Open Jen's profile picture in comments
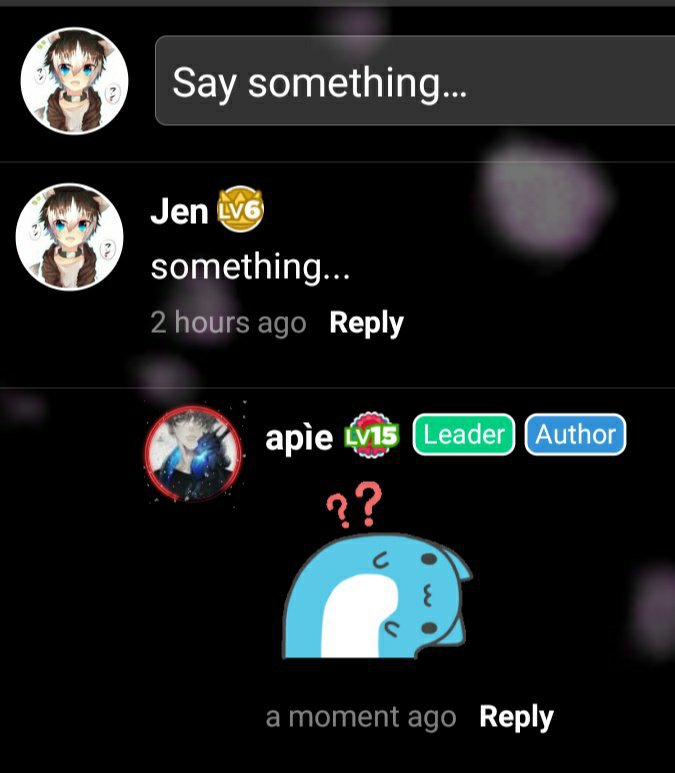 70,236
